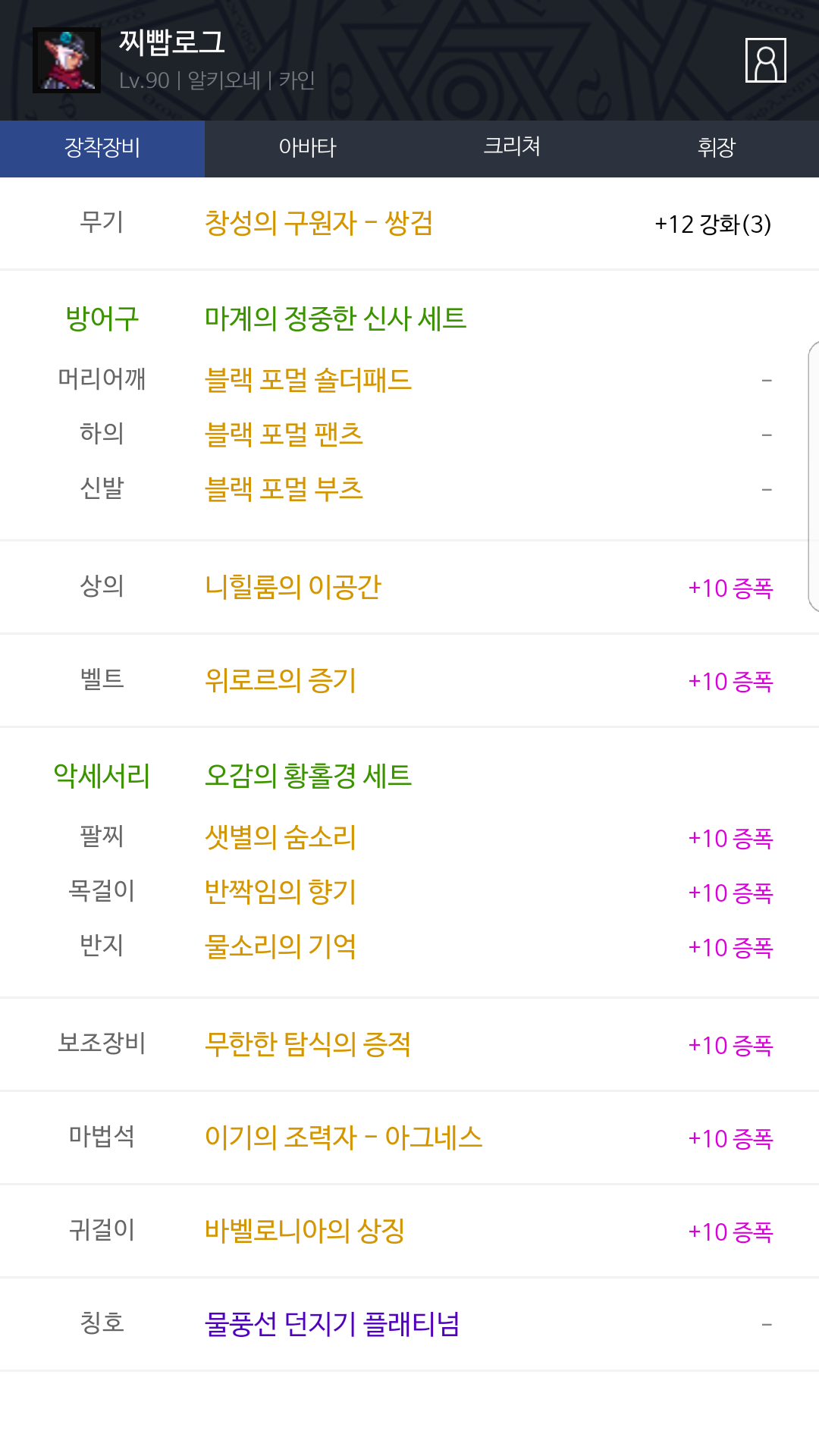Tap the character avatar thumbnail
The image size is (819, 1456).
point(67,60)
